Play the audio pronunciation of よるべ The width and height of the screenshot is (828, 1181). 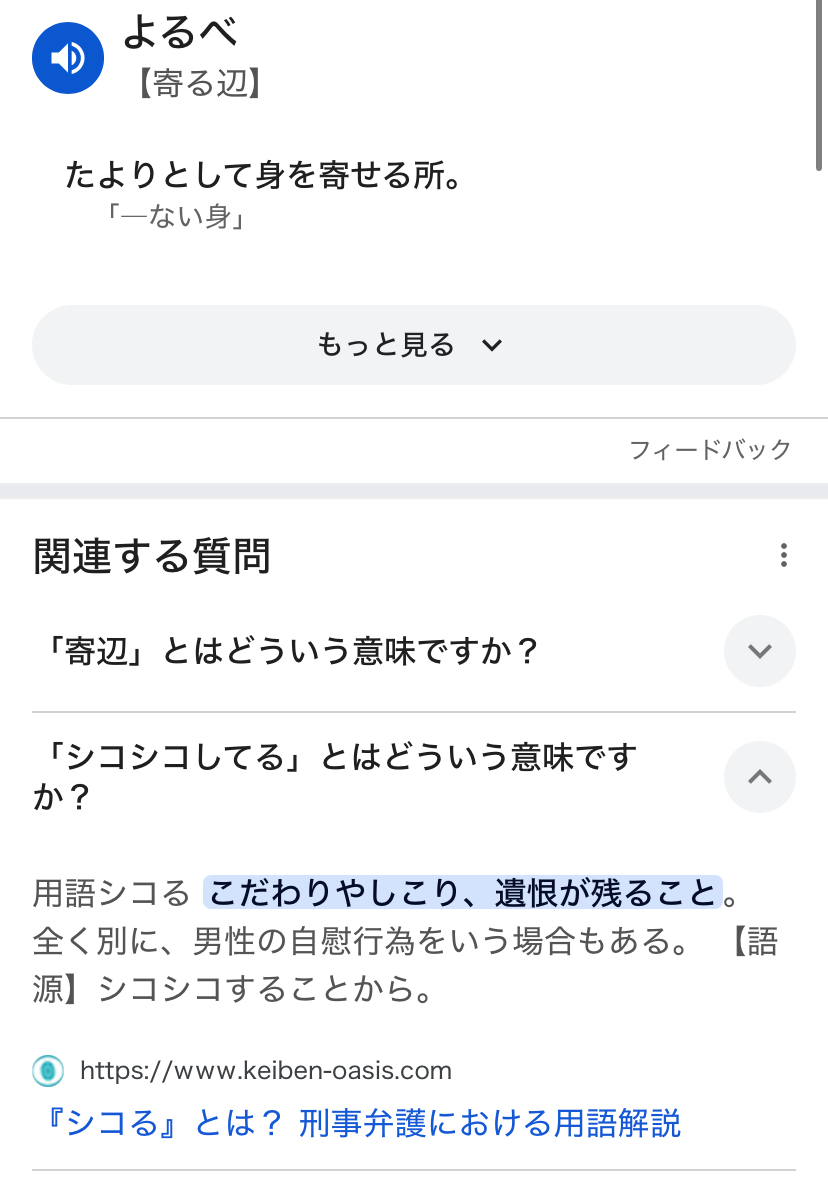point(68,59)
